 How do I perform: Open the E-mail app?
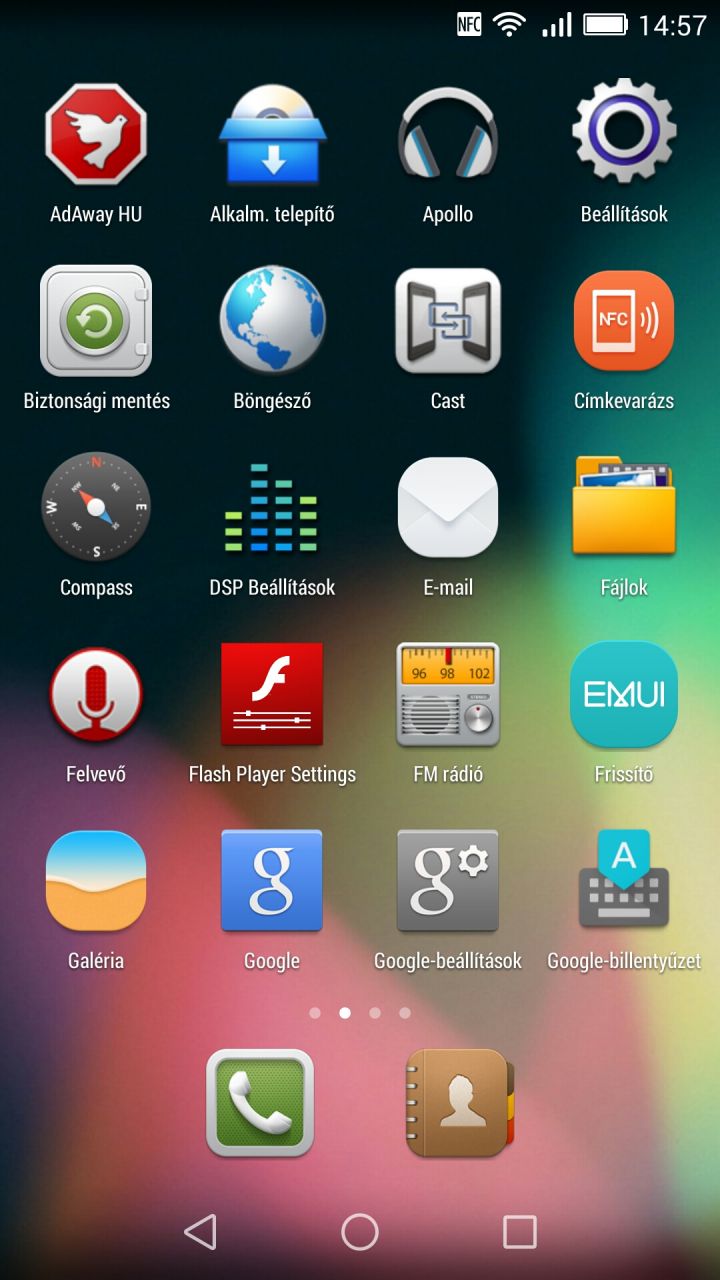pyautogui.click(x=448, y=507)
